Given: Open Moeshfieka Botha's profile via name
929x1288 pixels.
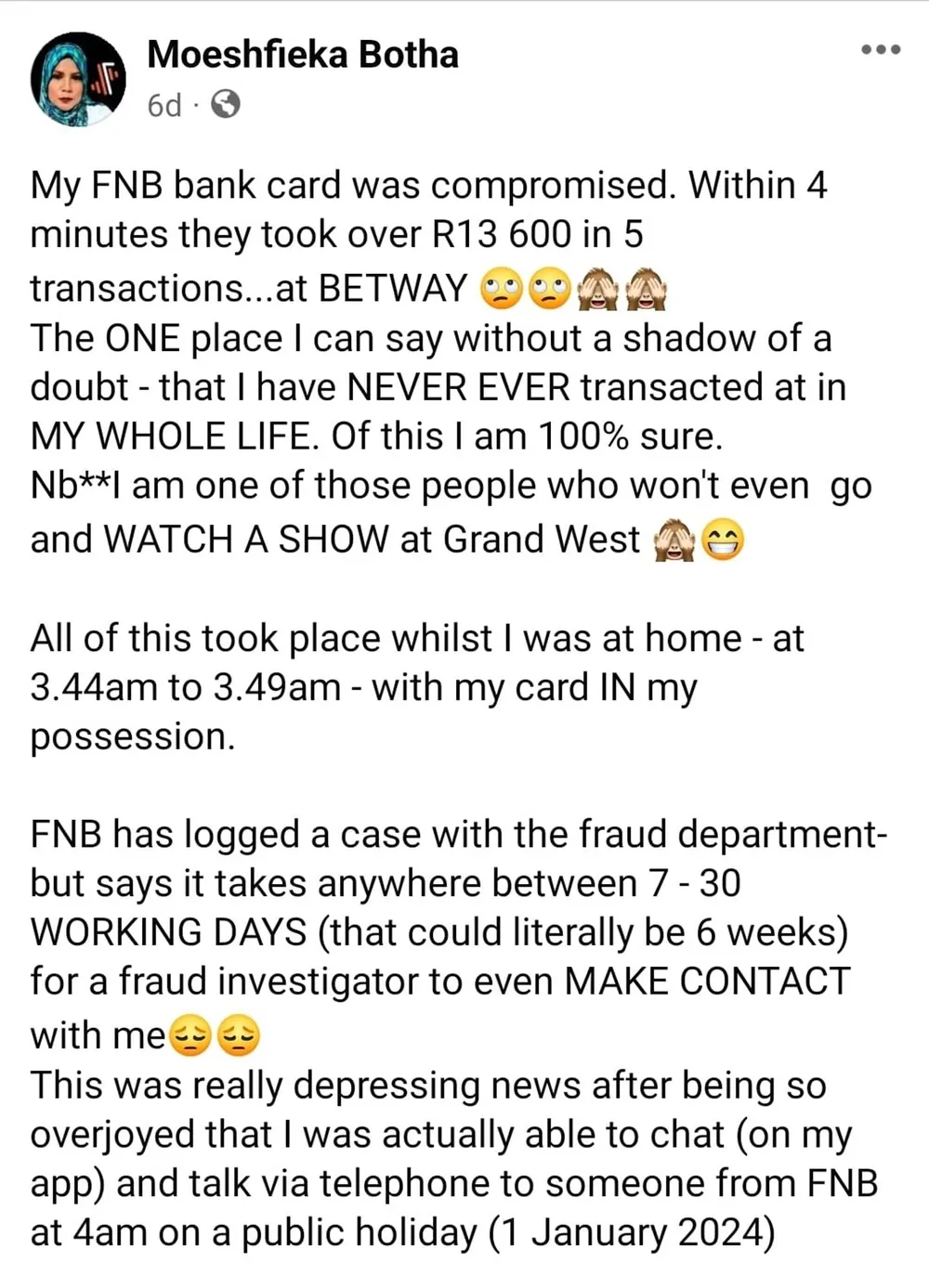Looking at the screenshot, I should pos(302,55).
